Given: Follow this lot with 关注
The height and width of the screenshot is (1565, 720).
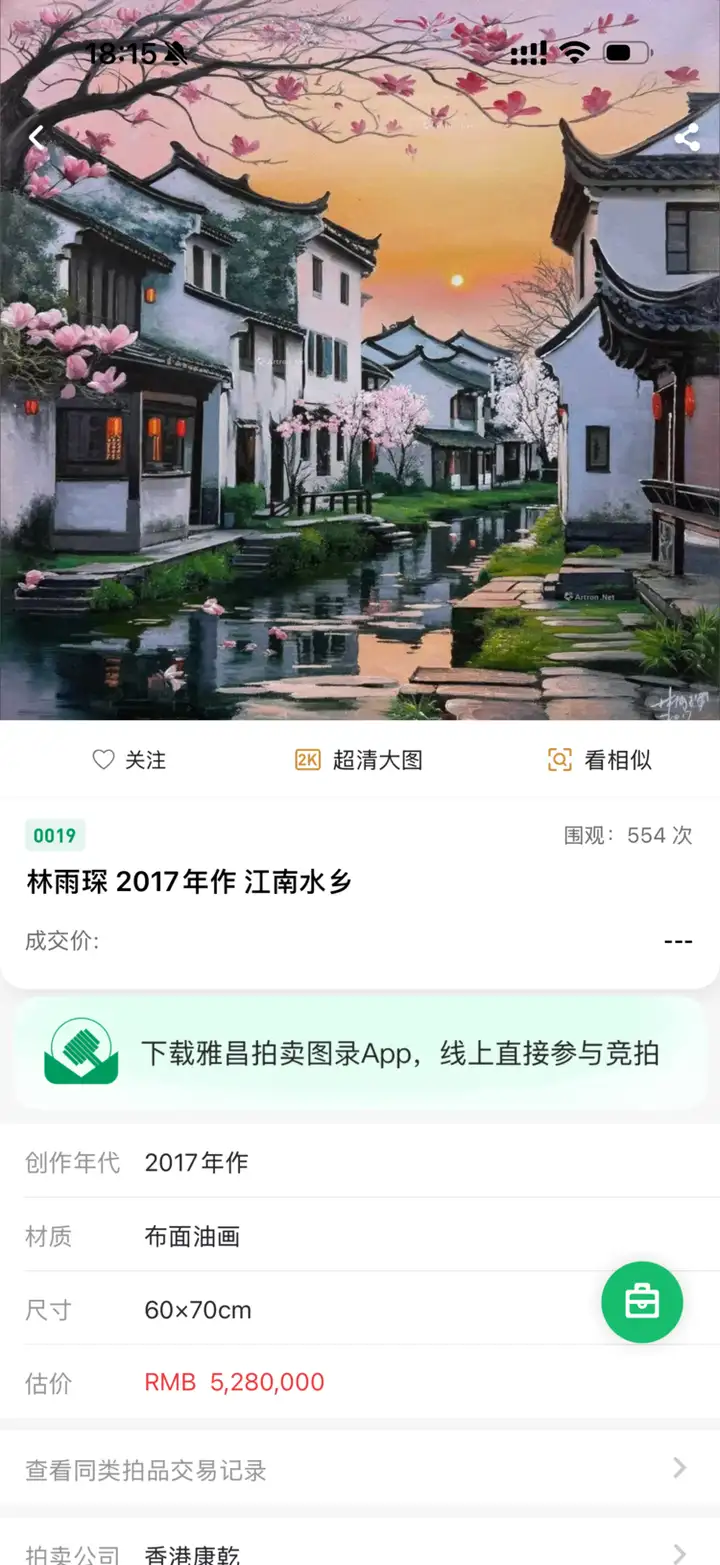Looking at the screenshot, I should click(x=129, y=760).
